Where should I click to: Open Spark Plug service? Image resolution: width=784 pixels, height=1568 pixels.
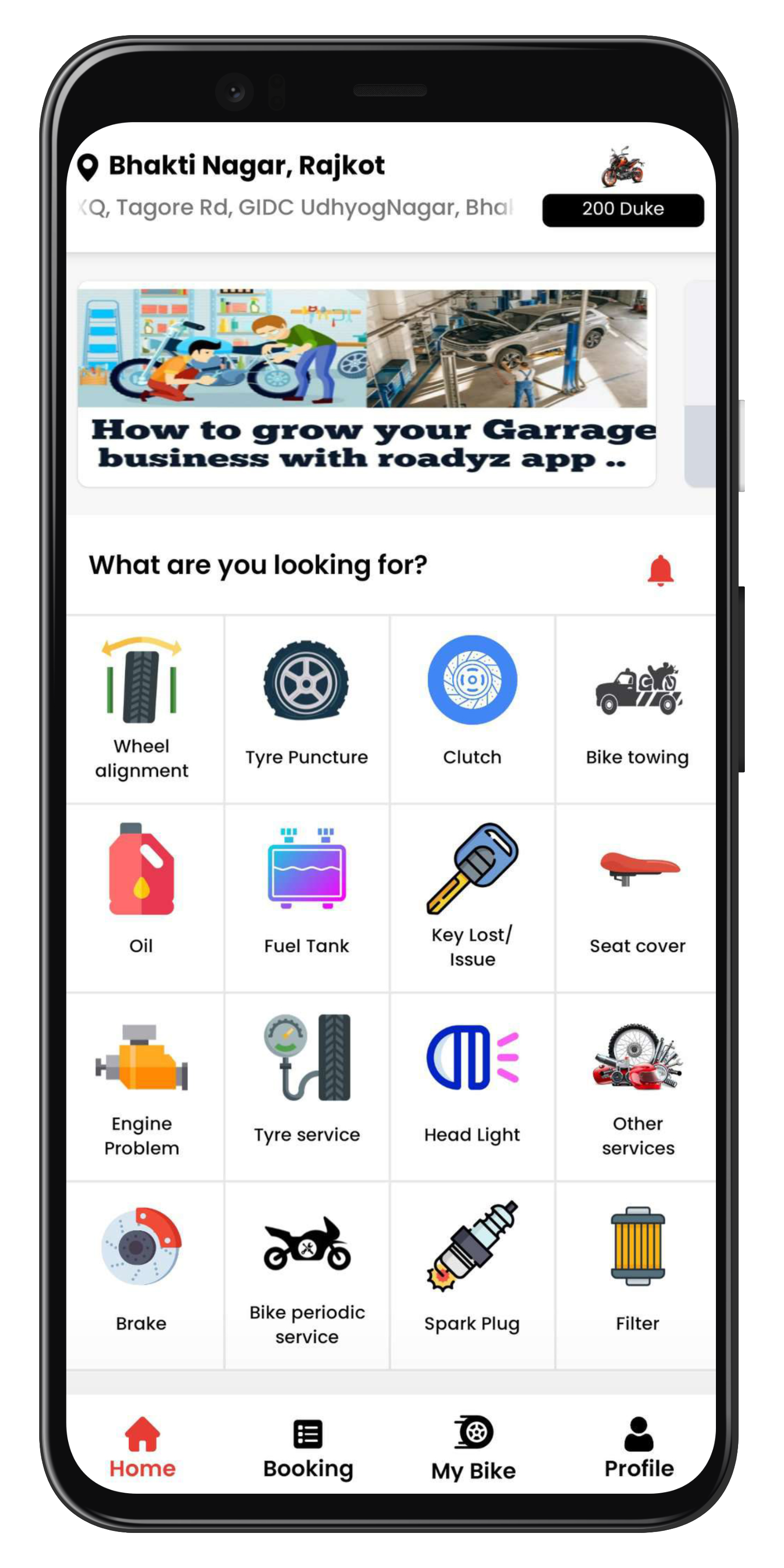tap(472, 1275)
